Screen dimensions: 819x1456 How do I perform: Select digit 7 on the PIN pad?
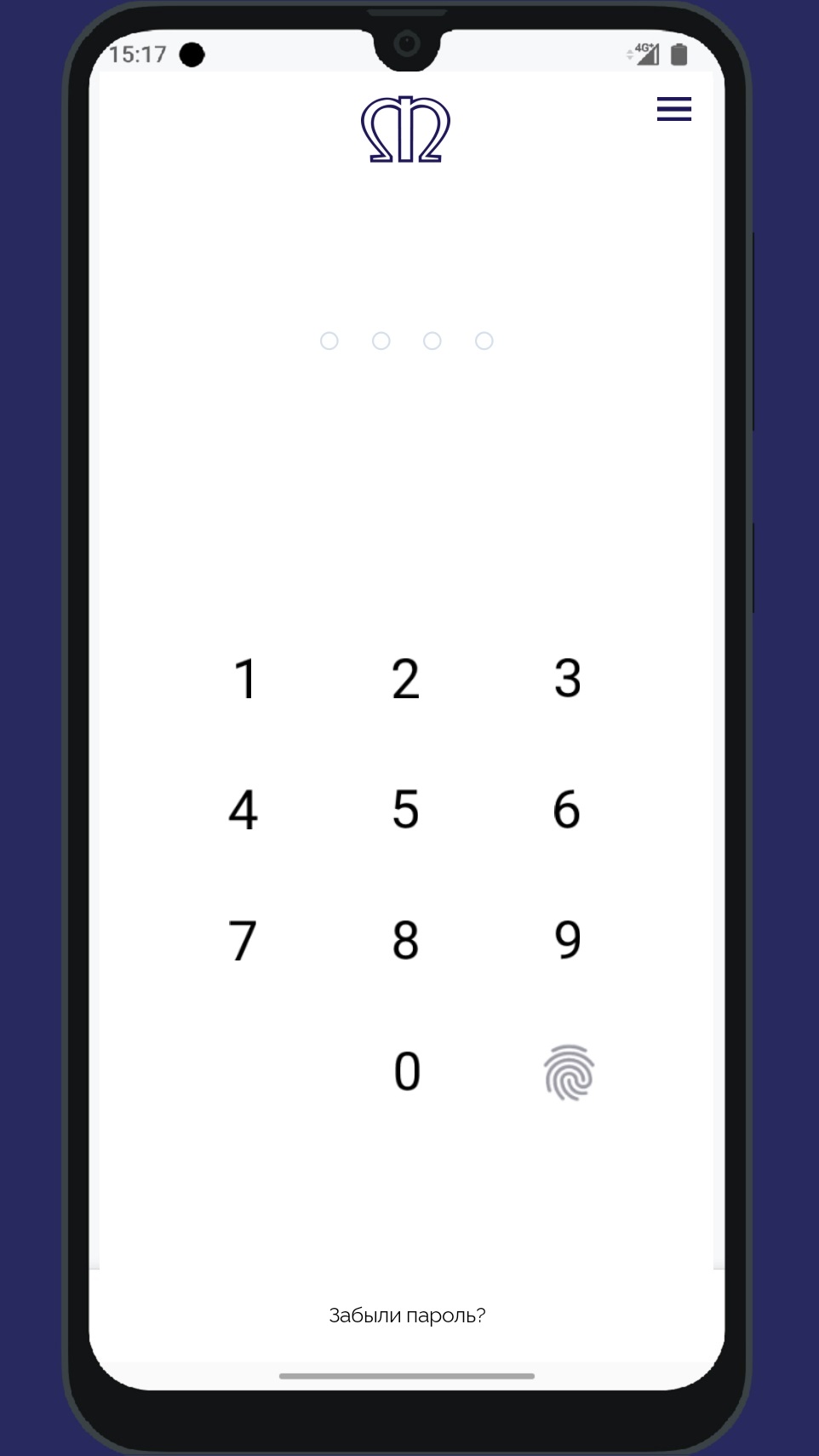[243, 941]
